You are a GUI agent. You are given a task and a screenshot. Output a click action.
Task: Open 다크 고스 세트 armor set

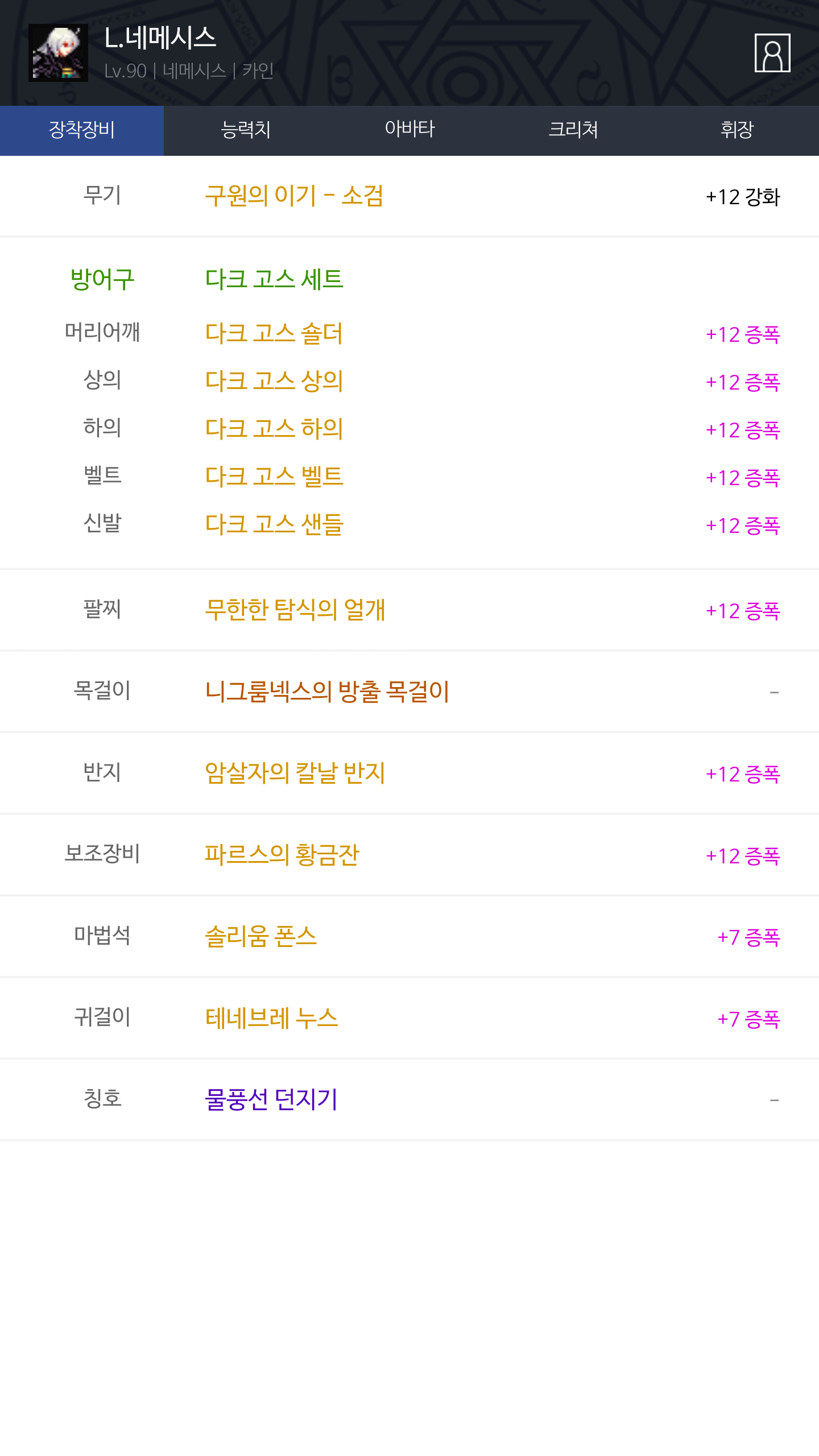(x=274, y=279)
